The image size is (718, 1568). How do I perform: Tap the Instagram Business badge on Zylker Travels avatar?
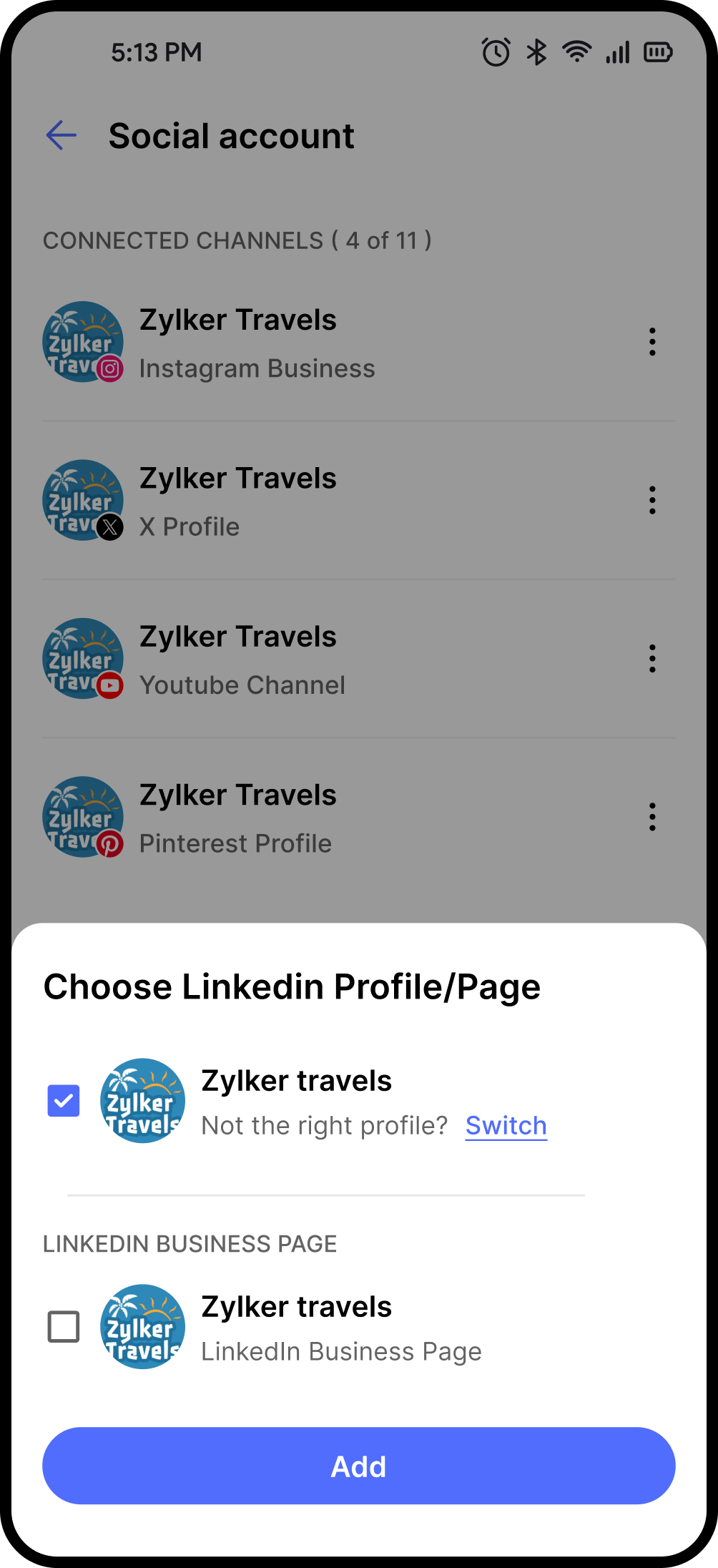[111, 370]
